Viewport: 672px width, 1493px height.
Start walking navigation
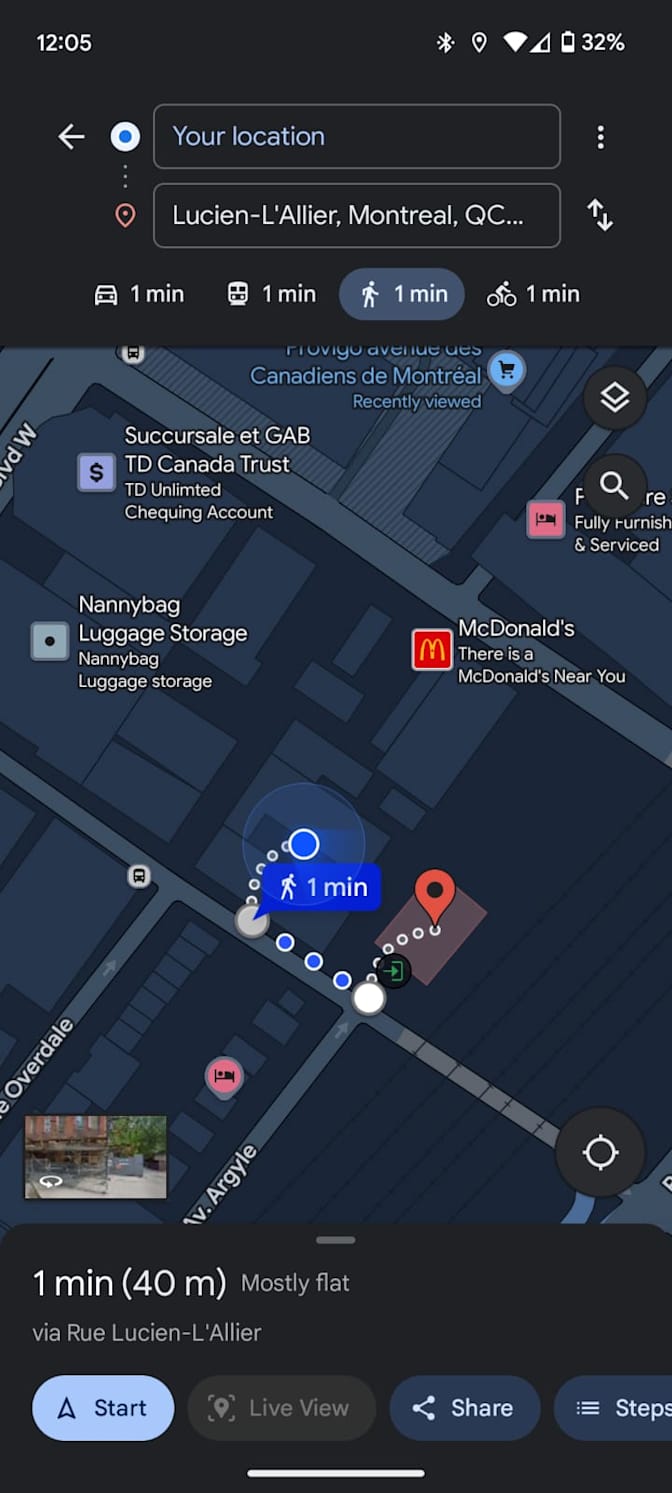(x=103, y=1408)
